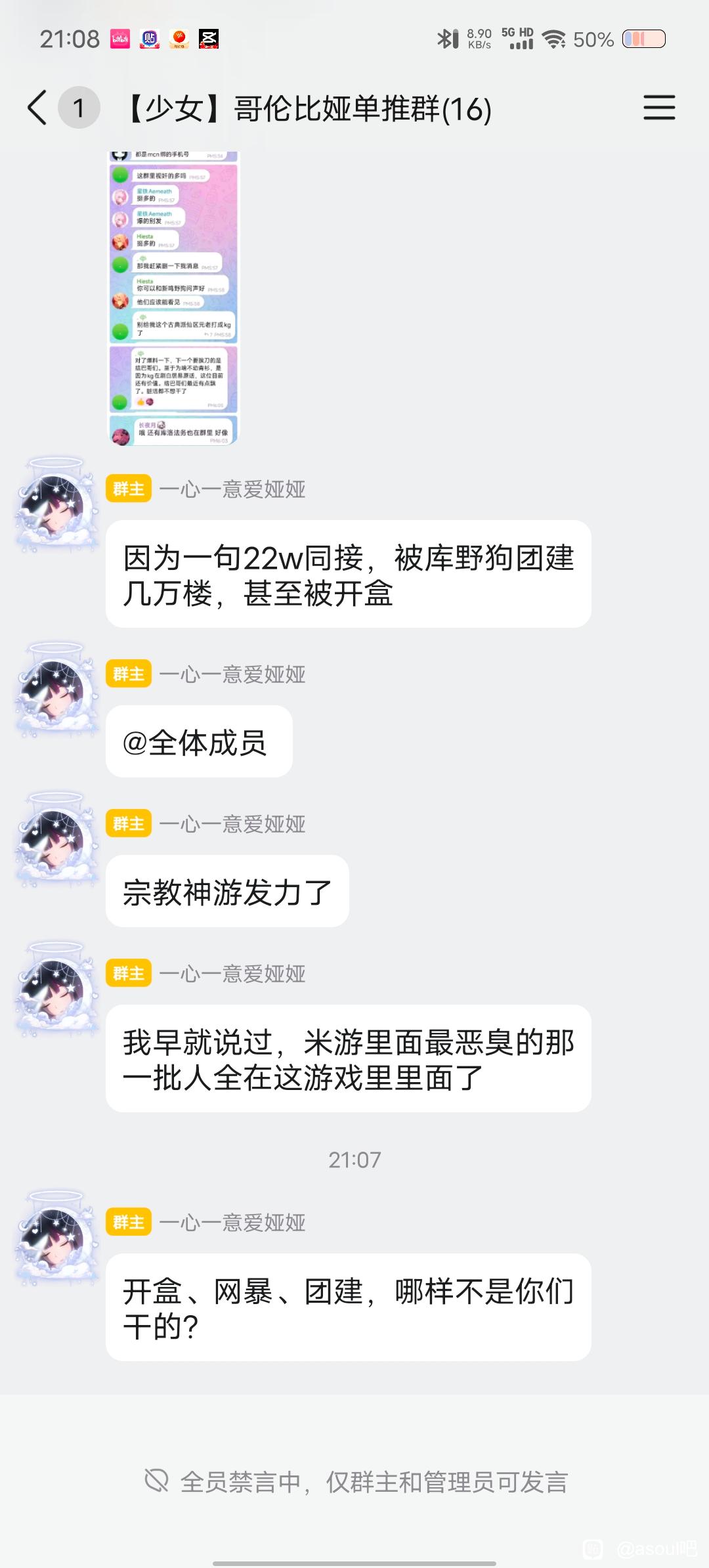Open the group menu (three lines)
The height and width of the screenshot is (1568, 709).
(658, 108)
